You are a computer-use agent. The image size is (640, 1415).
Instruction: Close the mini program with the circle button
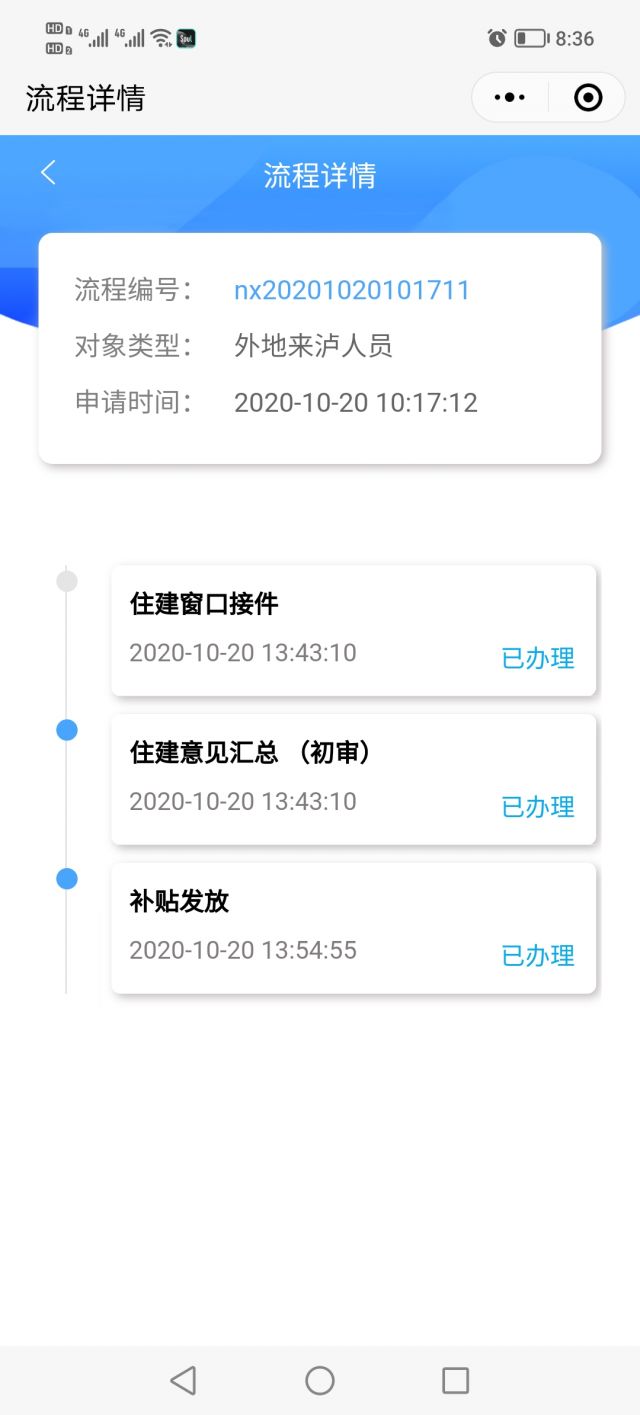click(x=588, y=97)
